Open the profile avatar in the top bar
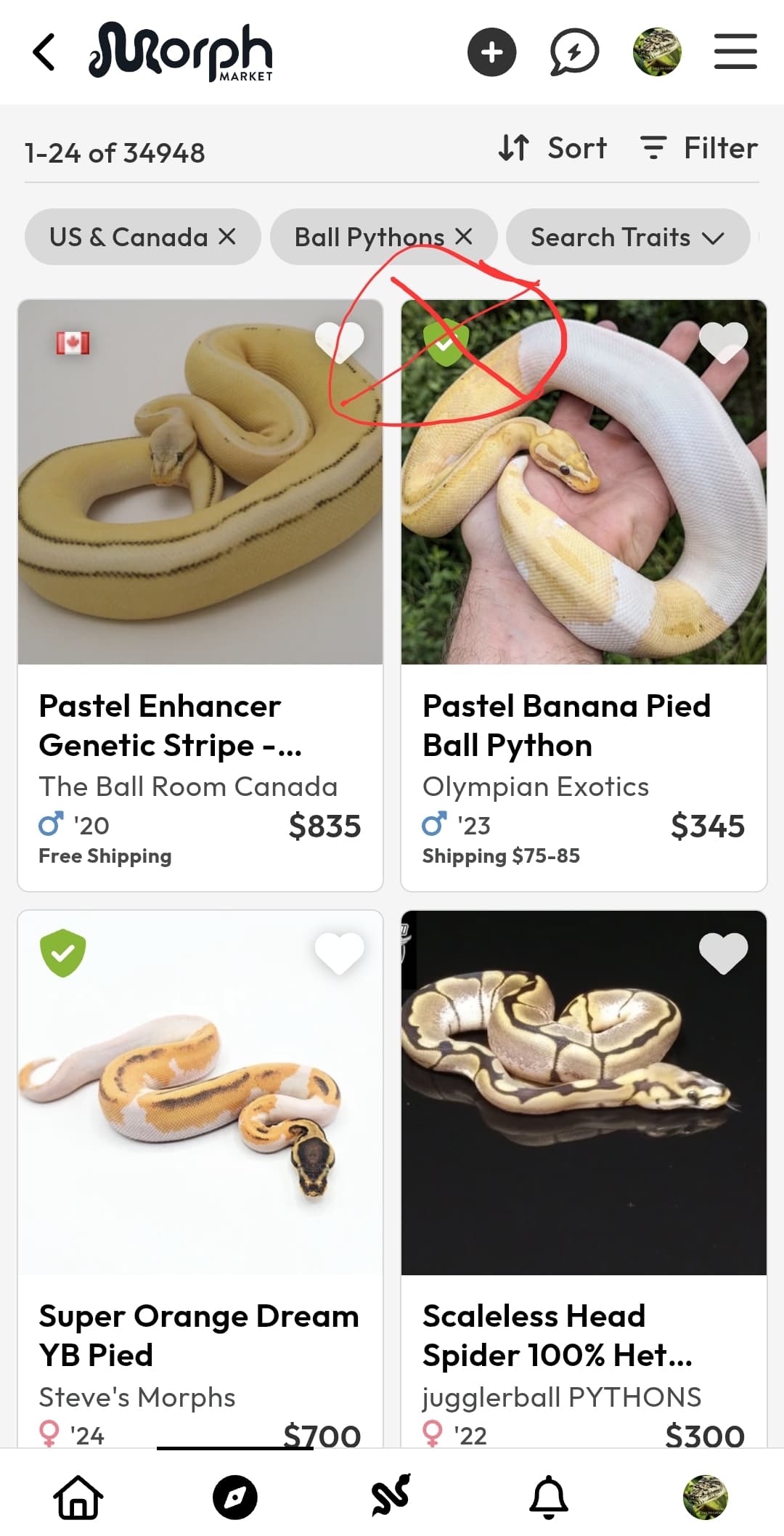 point(657,52)
